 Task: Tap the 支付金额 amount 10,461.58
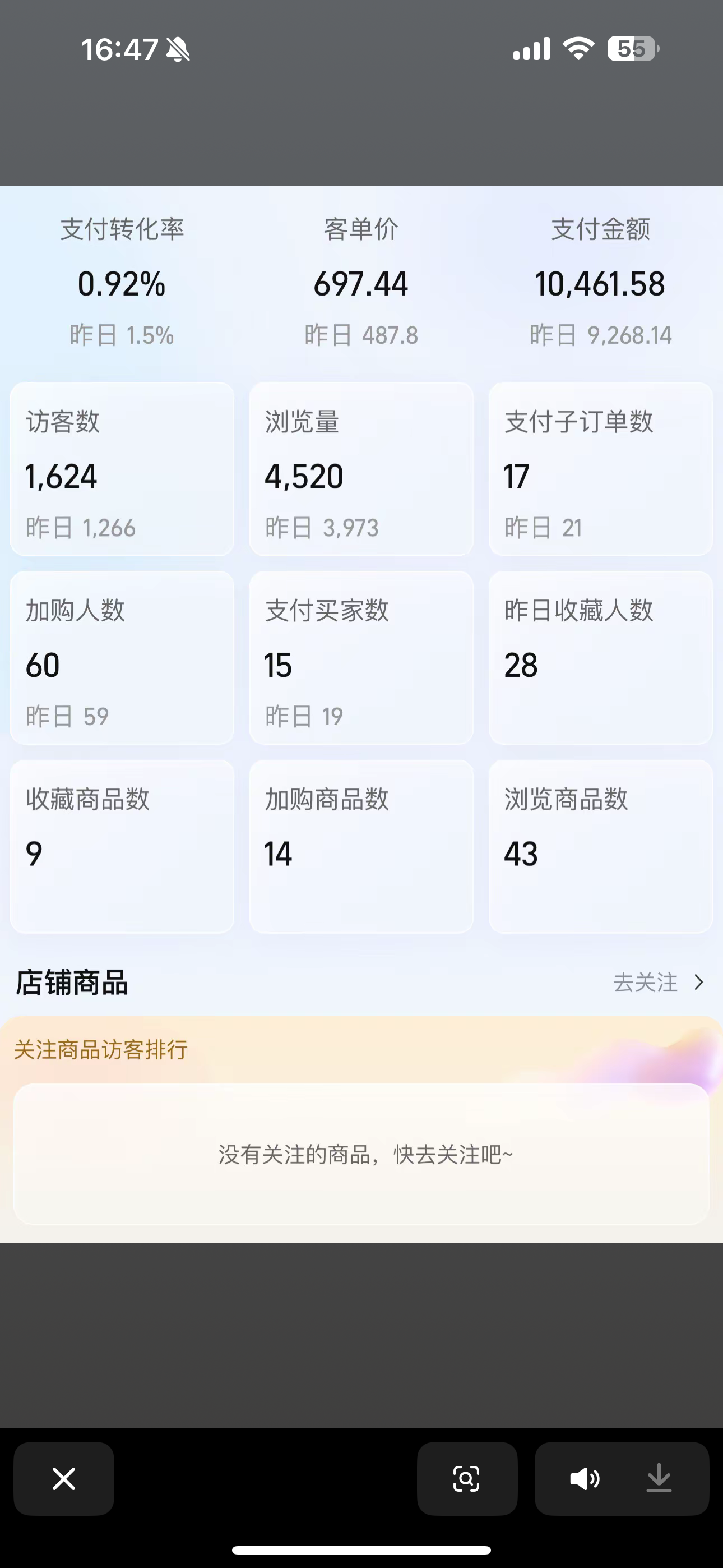(x=600, y=283)
